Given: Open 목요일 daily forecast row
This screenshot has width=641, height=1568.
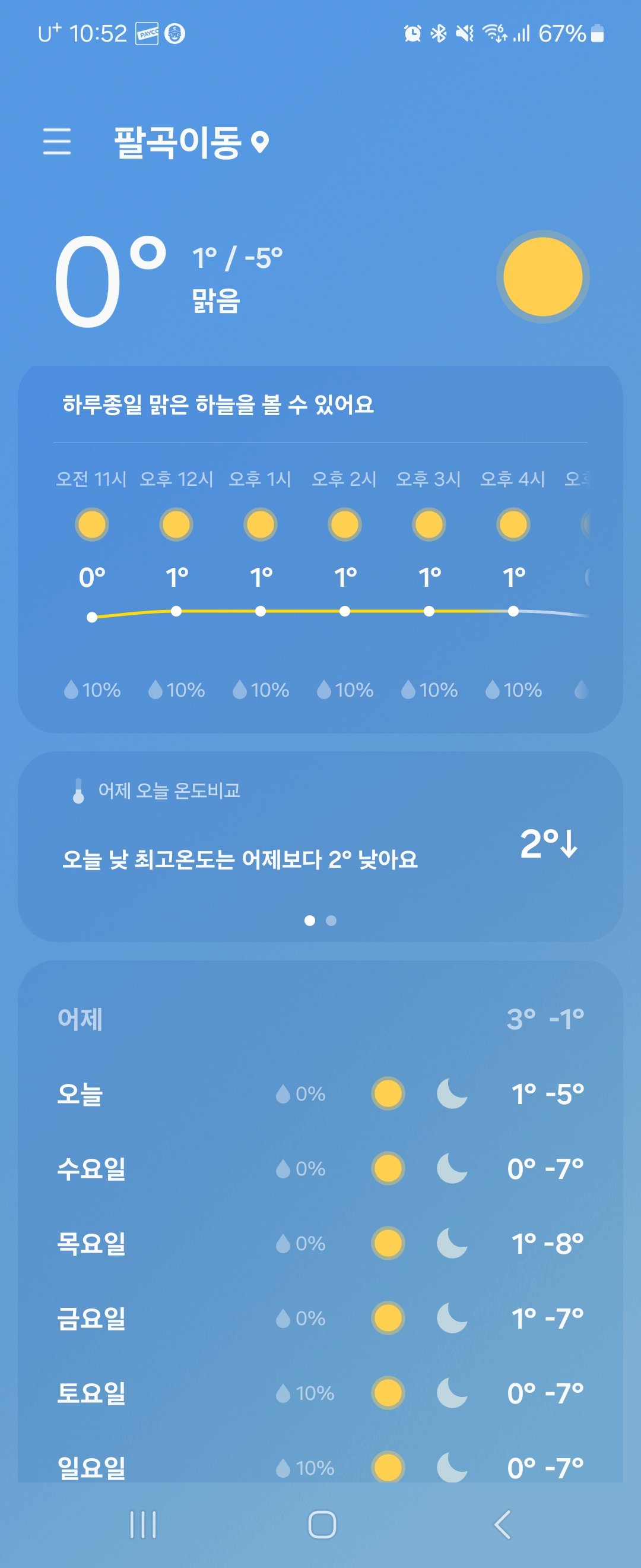Looking at the screenshot, I should click(x=320, y=1244).
